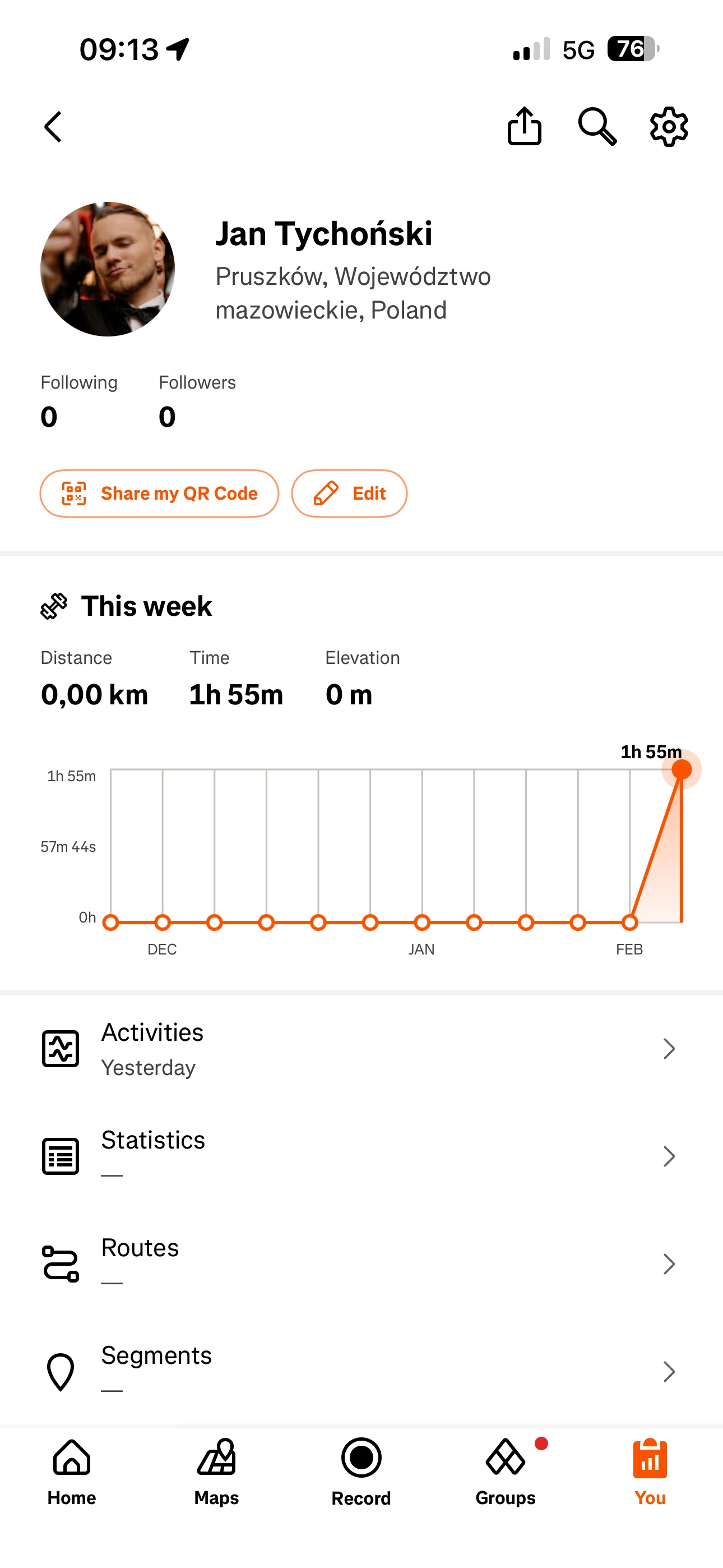Viewport: 723px width, 1568px height.
Task: Open the Statistics row
Action: (x=361, y=1156)
